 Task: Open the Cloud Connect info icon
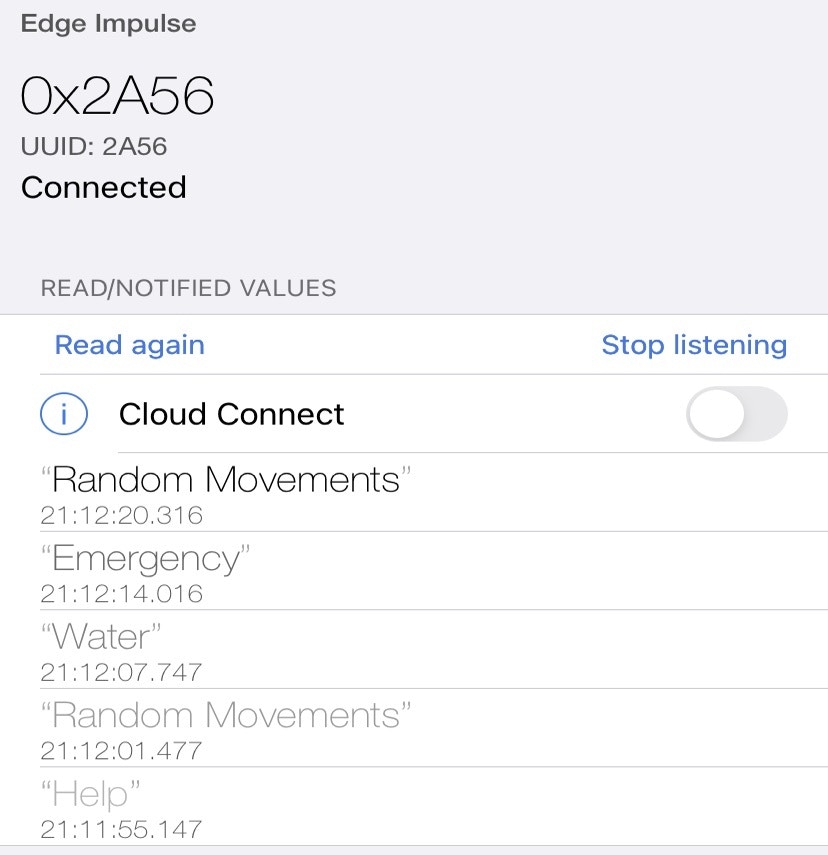point(64,414)
